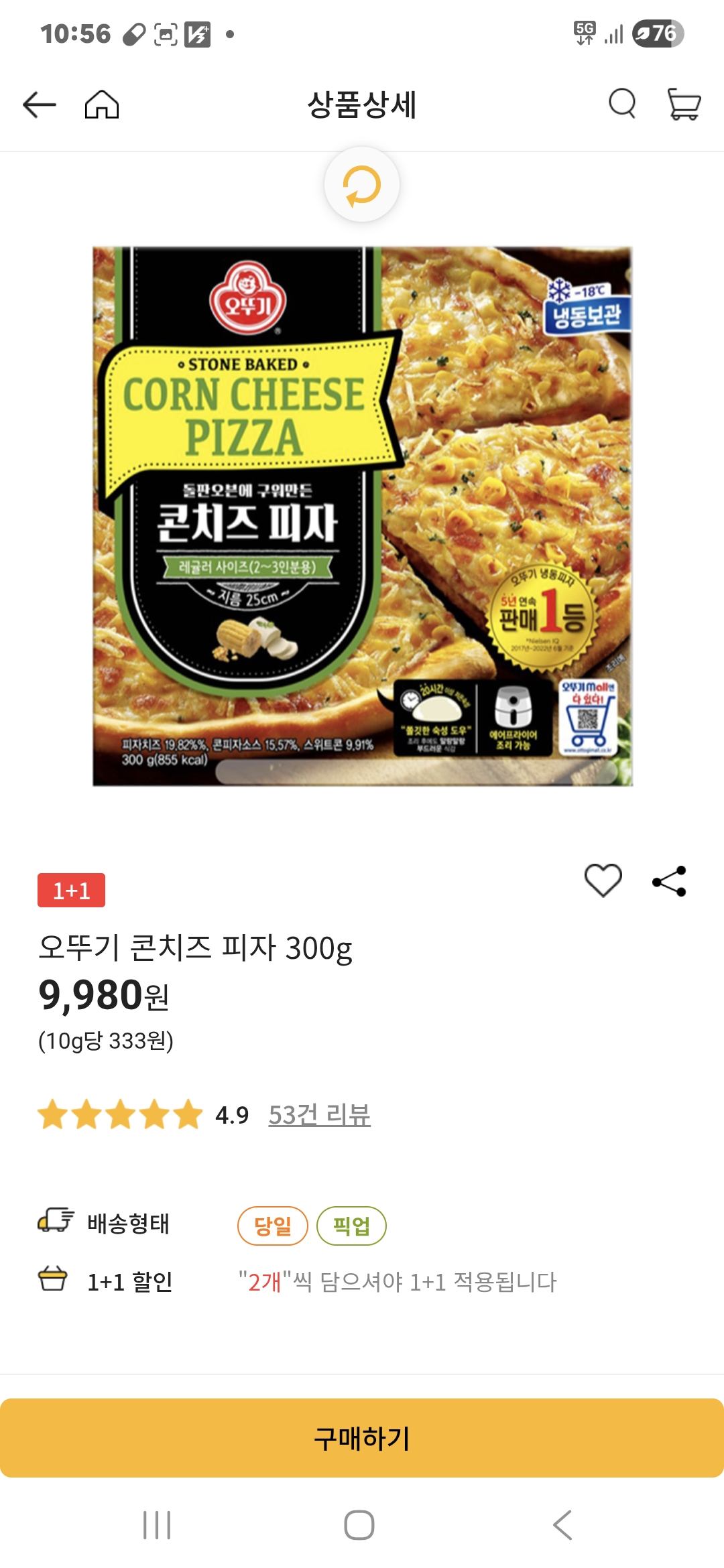Tap the delivery truck icon next to 배송형태
The height and width of the screenshot is (1568, 724).
click(55, 1236)
